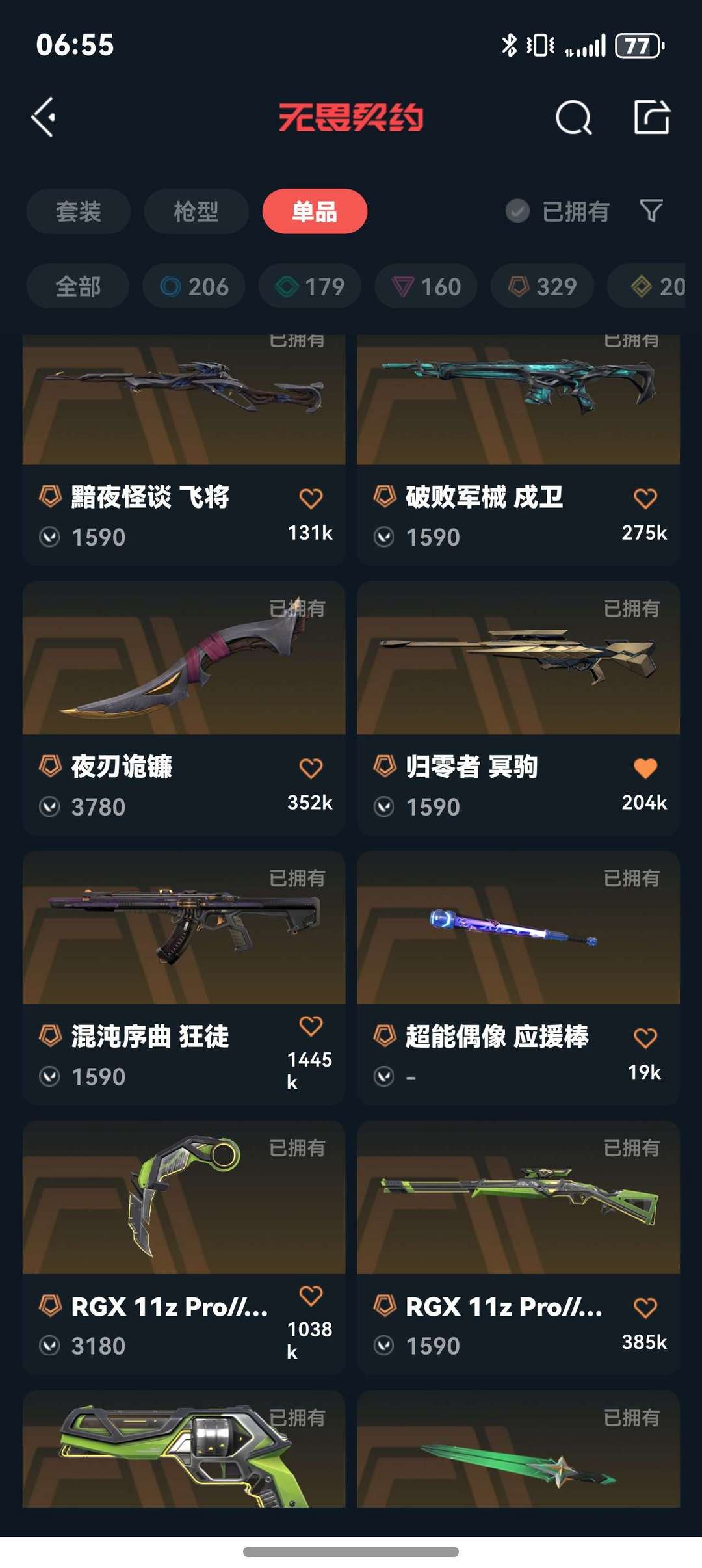Toggle the 已拥有 filter checkbox
Image resolution: width=702 pixels, height=1568 pixels.
point(517,211)
